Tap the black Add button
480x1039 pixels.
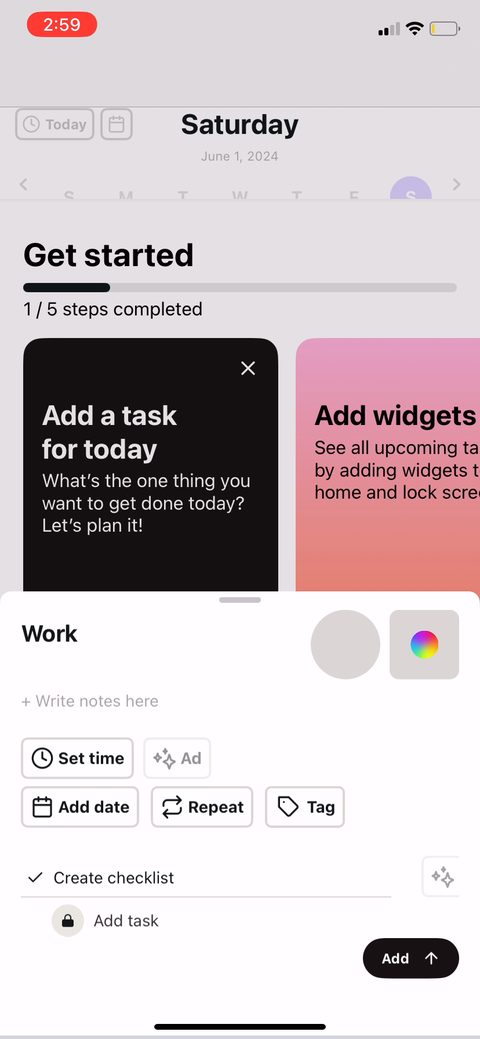coord(410,958)
